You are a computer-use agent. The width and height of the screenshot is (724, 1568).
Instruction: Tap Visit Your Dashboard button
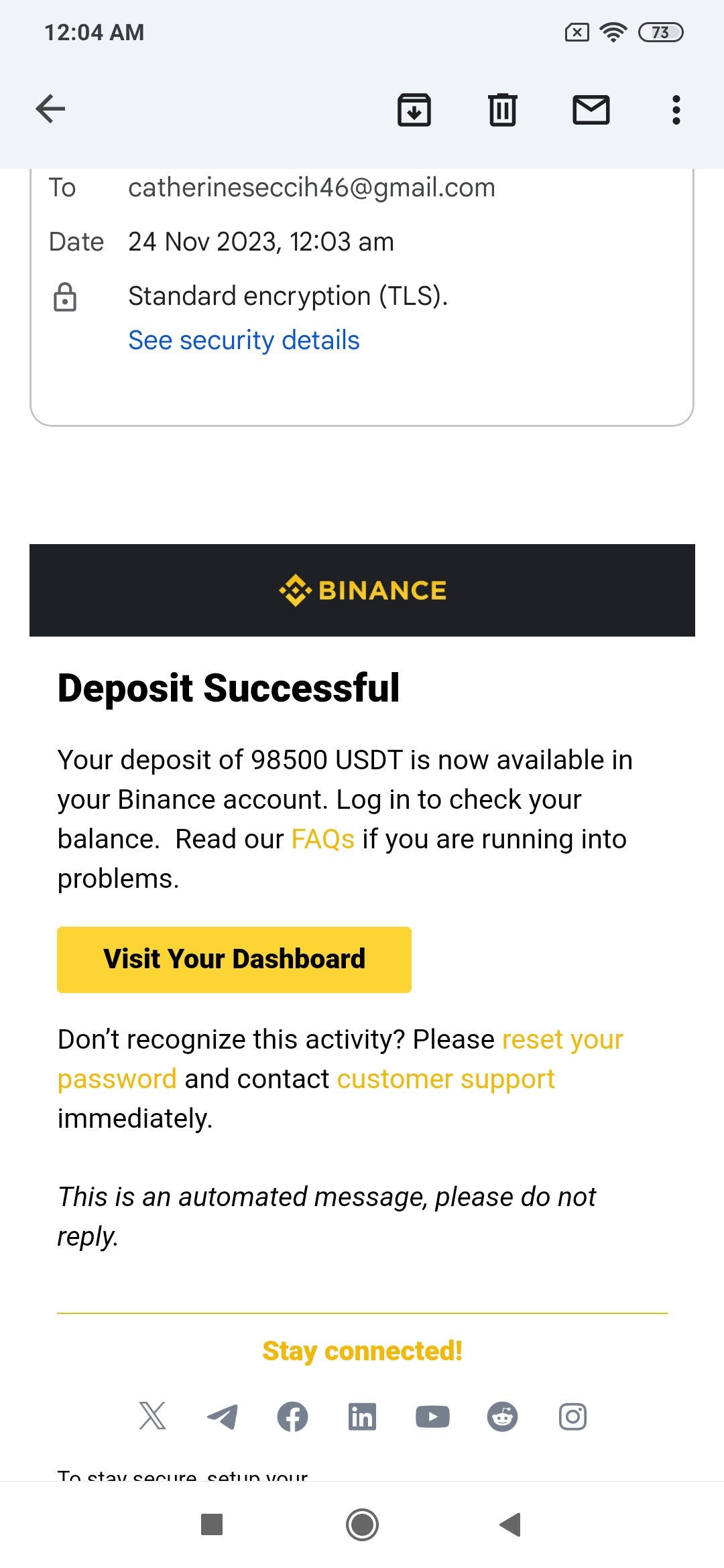coord(234,960)
